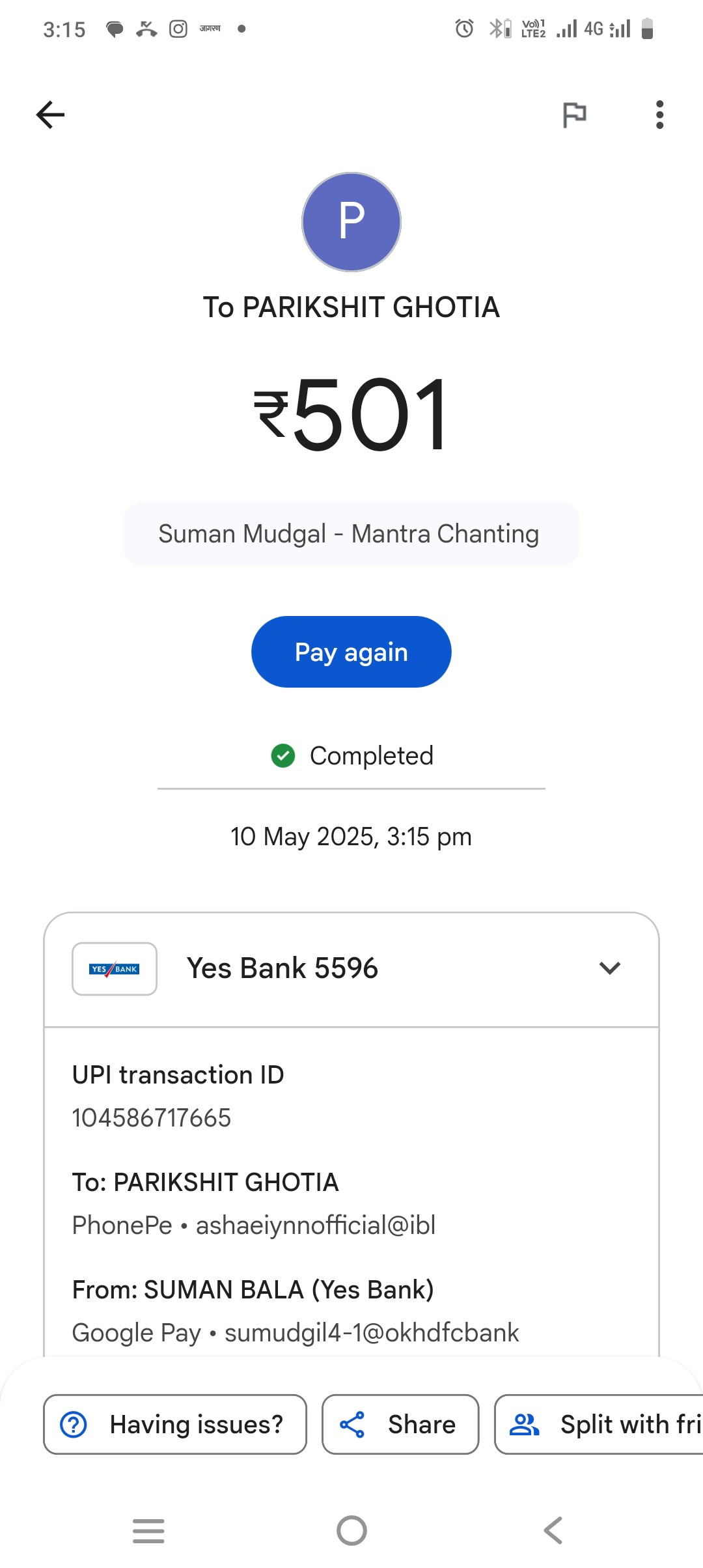Go back using the top-left arrow

[50, 115]
